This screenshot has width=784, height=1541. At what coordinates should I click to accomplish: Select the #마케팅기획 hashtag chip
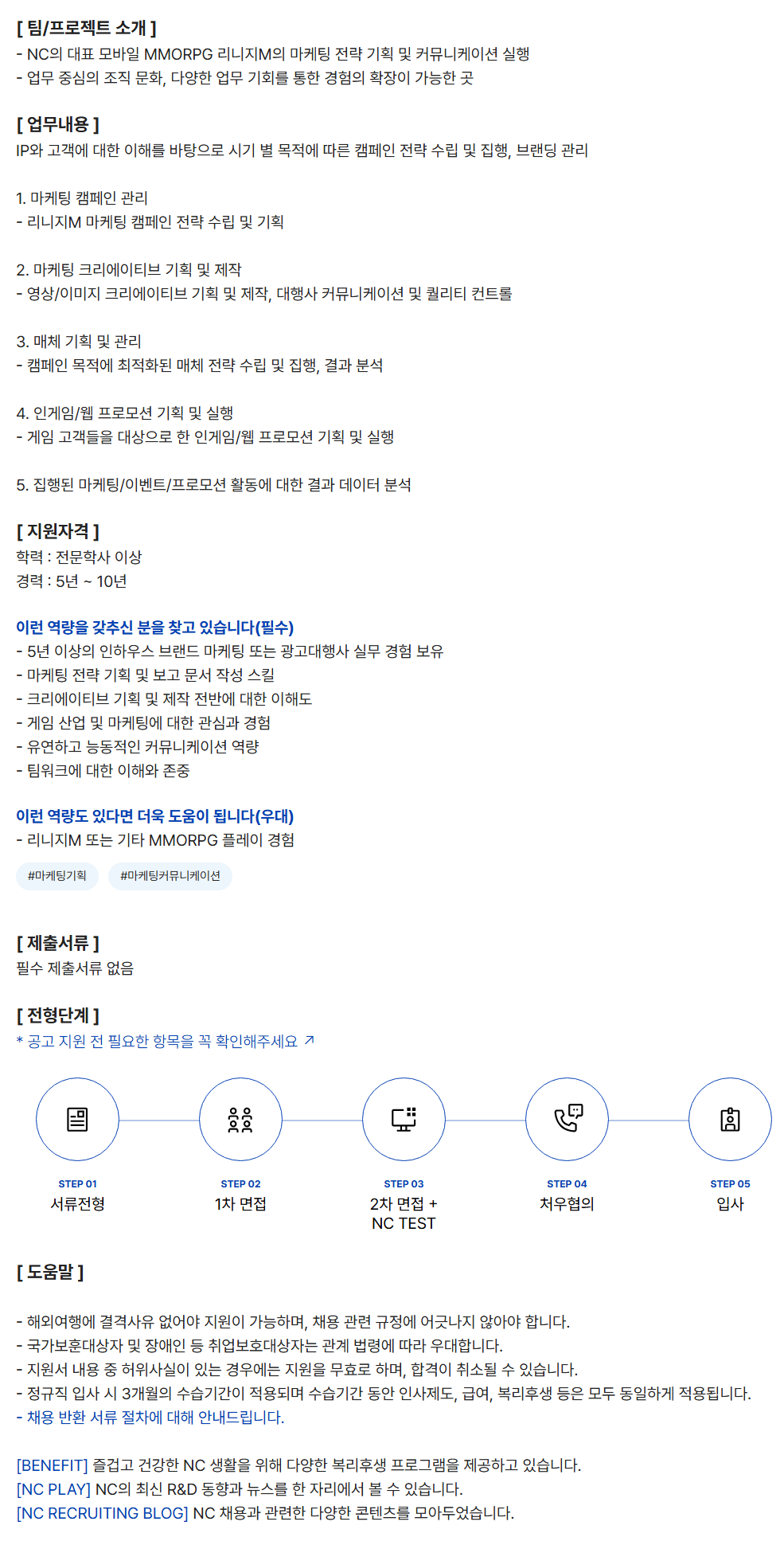point(57,875)
